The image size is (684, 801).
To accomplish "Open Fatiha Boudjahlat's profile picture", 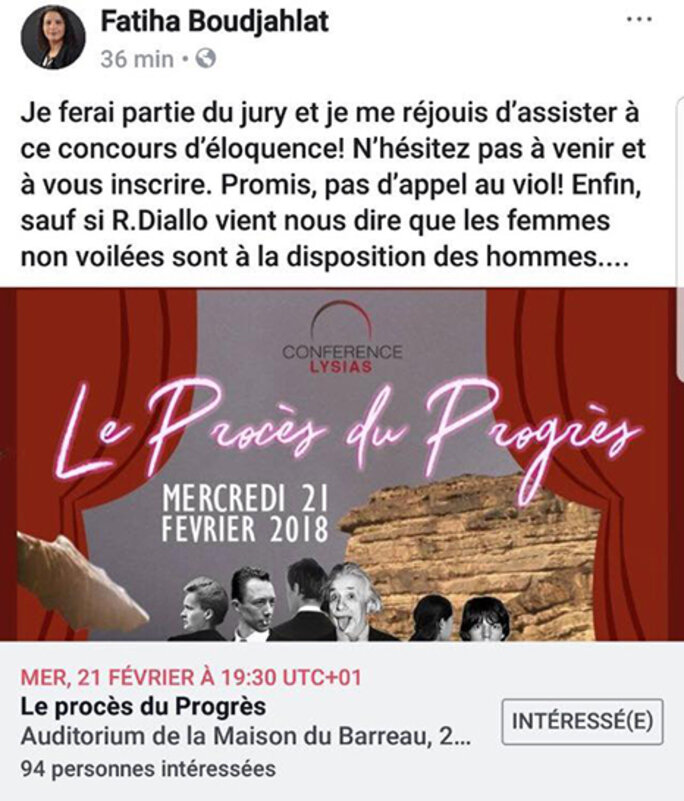I will click(x=53, y=37).
